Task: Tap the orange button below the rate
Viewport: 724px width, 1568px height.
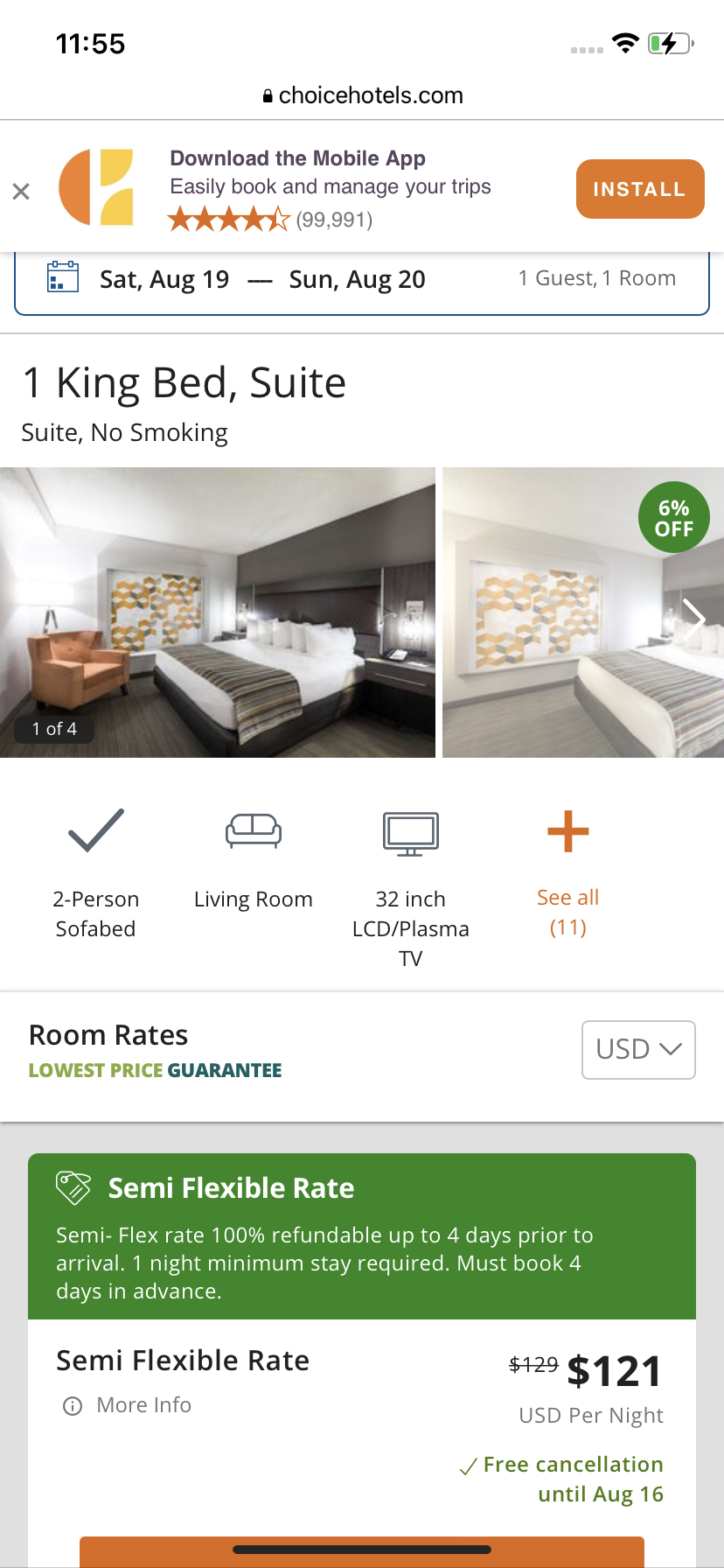Action: (362, 1551)
